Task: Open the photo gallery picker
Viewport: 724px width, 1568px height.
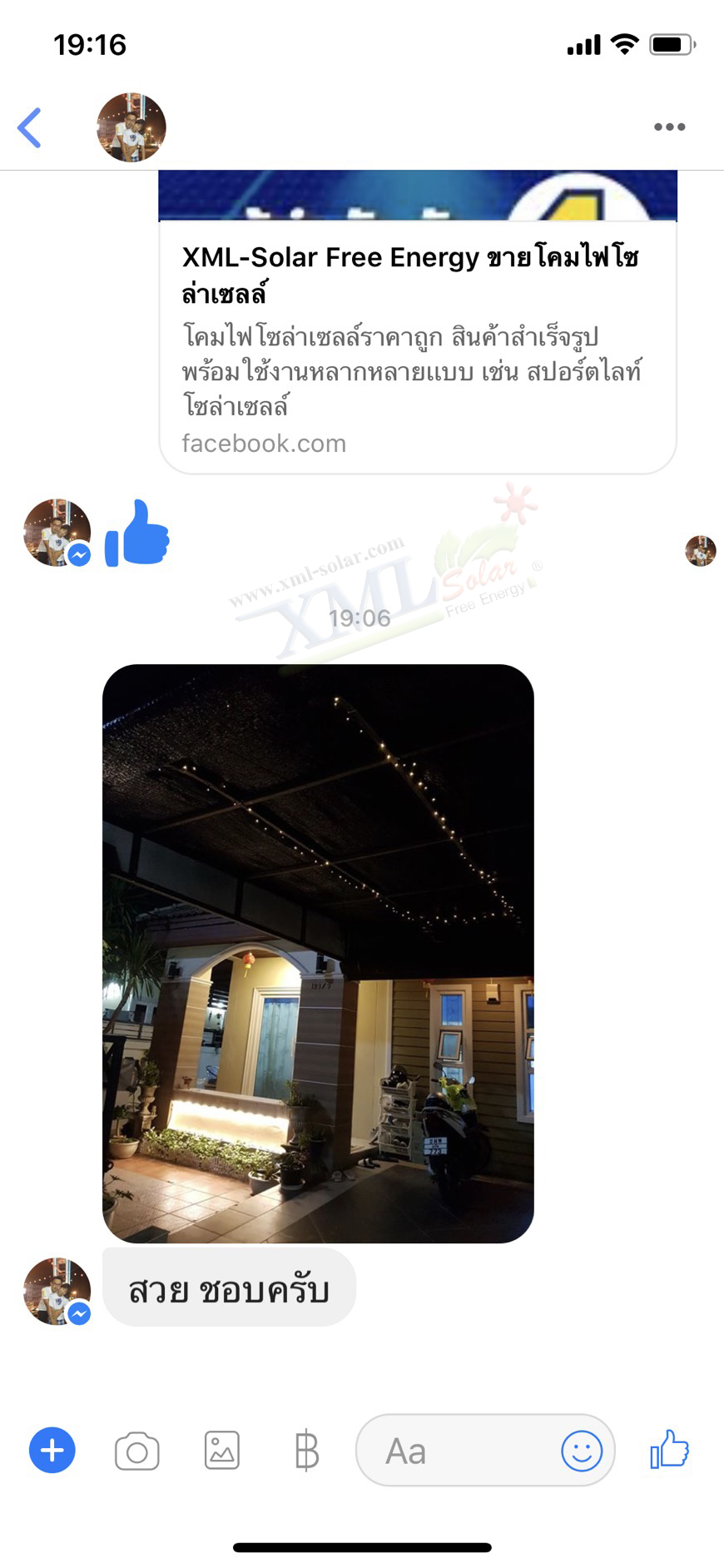Action: point(222,1451)
